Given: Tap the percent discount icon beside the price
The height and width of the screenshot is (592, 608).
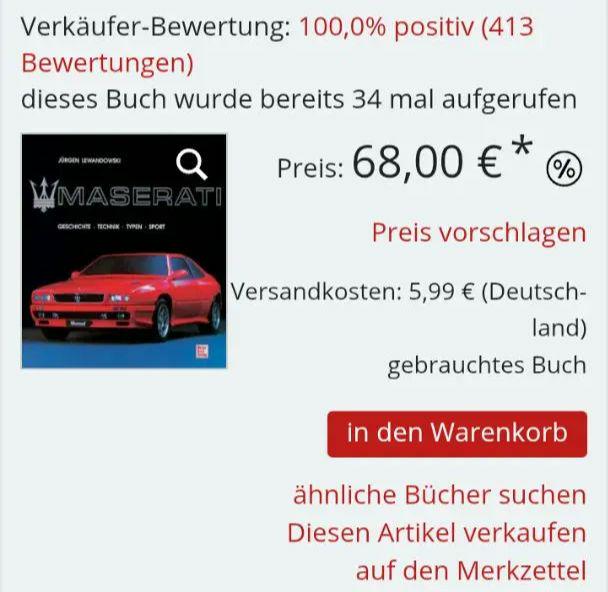Looking at the screenshot, I should pos(564,169).
